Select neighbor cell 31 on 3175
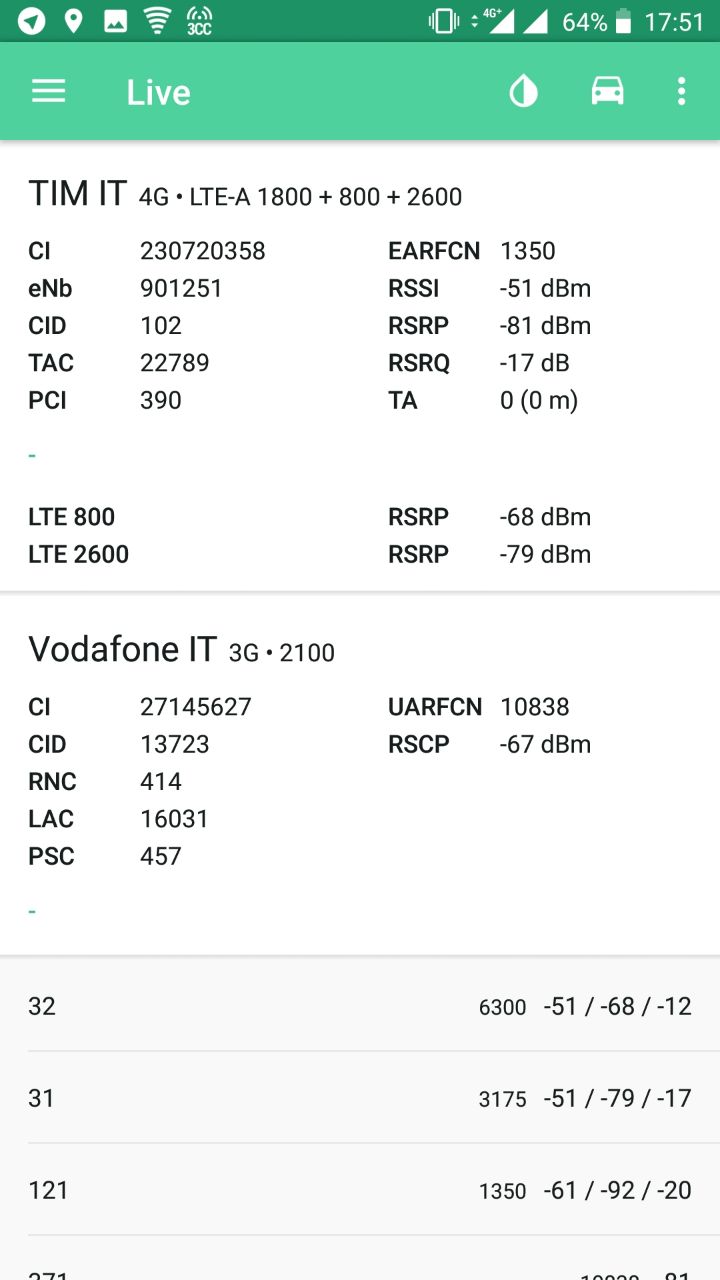 360,1098
